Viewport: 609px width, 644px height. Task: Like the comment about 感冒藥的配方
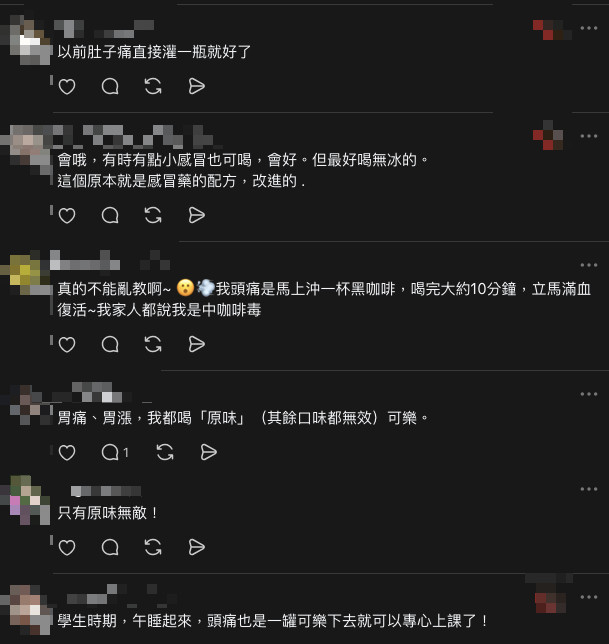pyautogui.click(x=67, y=215)
